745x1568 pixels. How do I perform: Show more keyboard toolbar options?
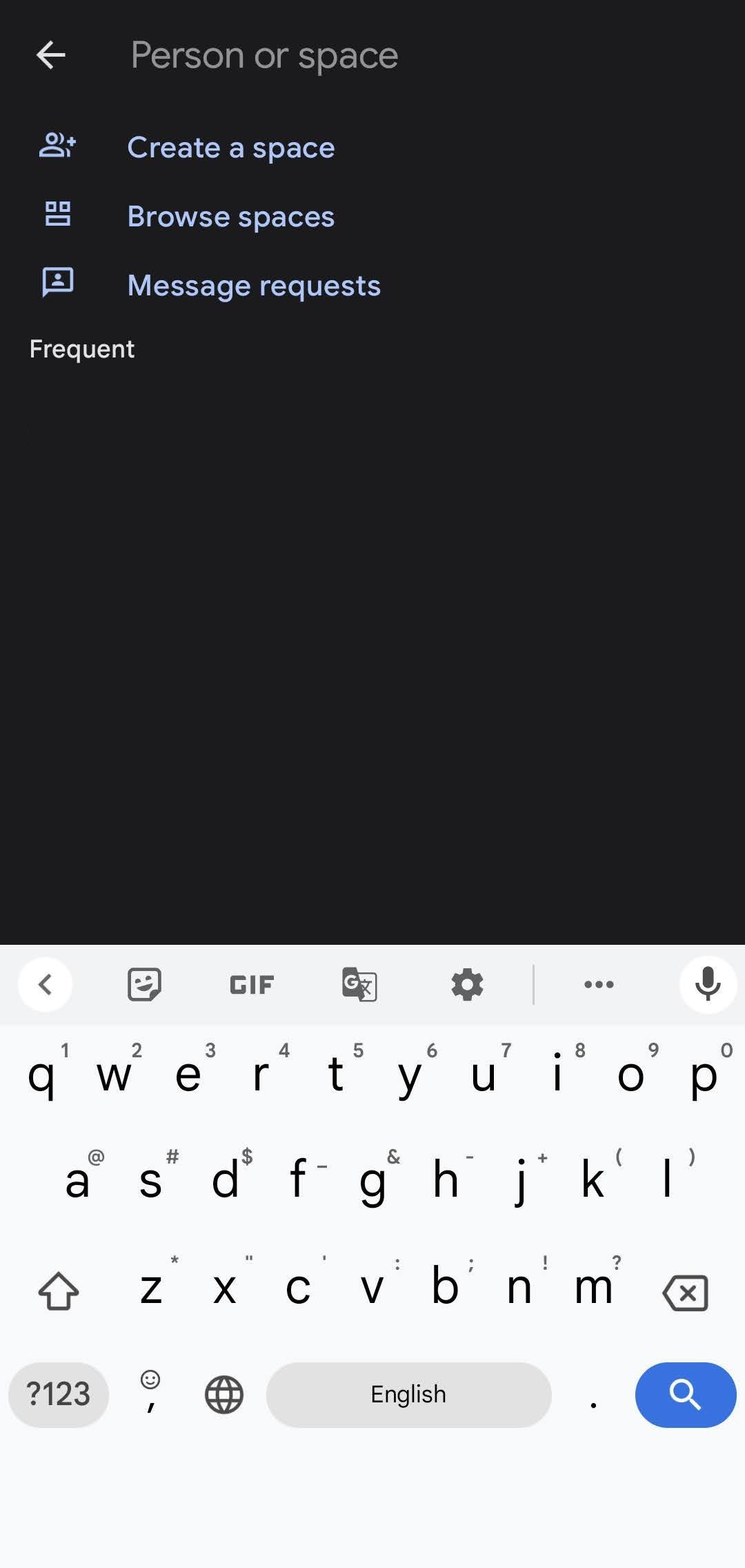pos(599,984)
